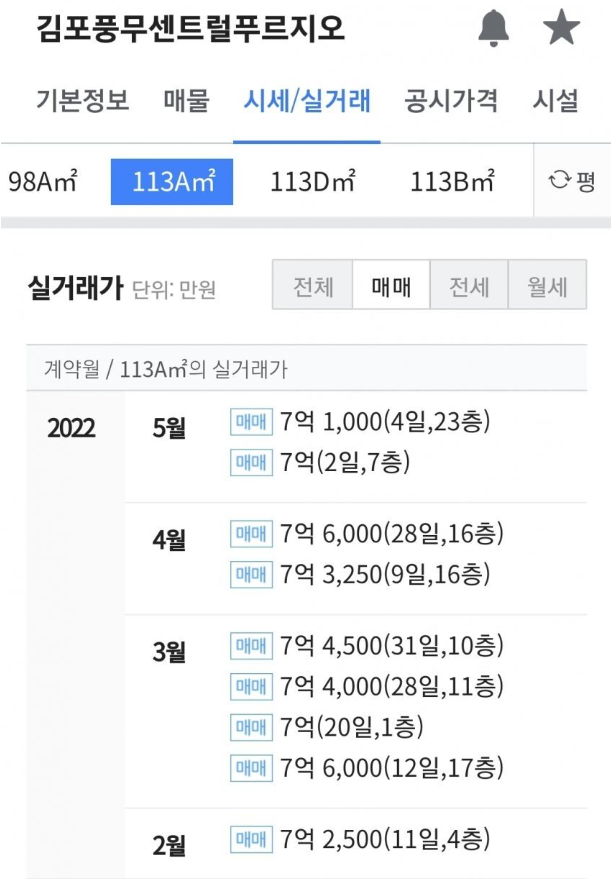Switch to the 기본정보 tab

pyautogui.click(x=82, y=101)
